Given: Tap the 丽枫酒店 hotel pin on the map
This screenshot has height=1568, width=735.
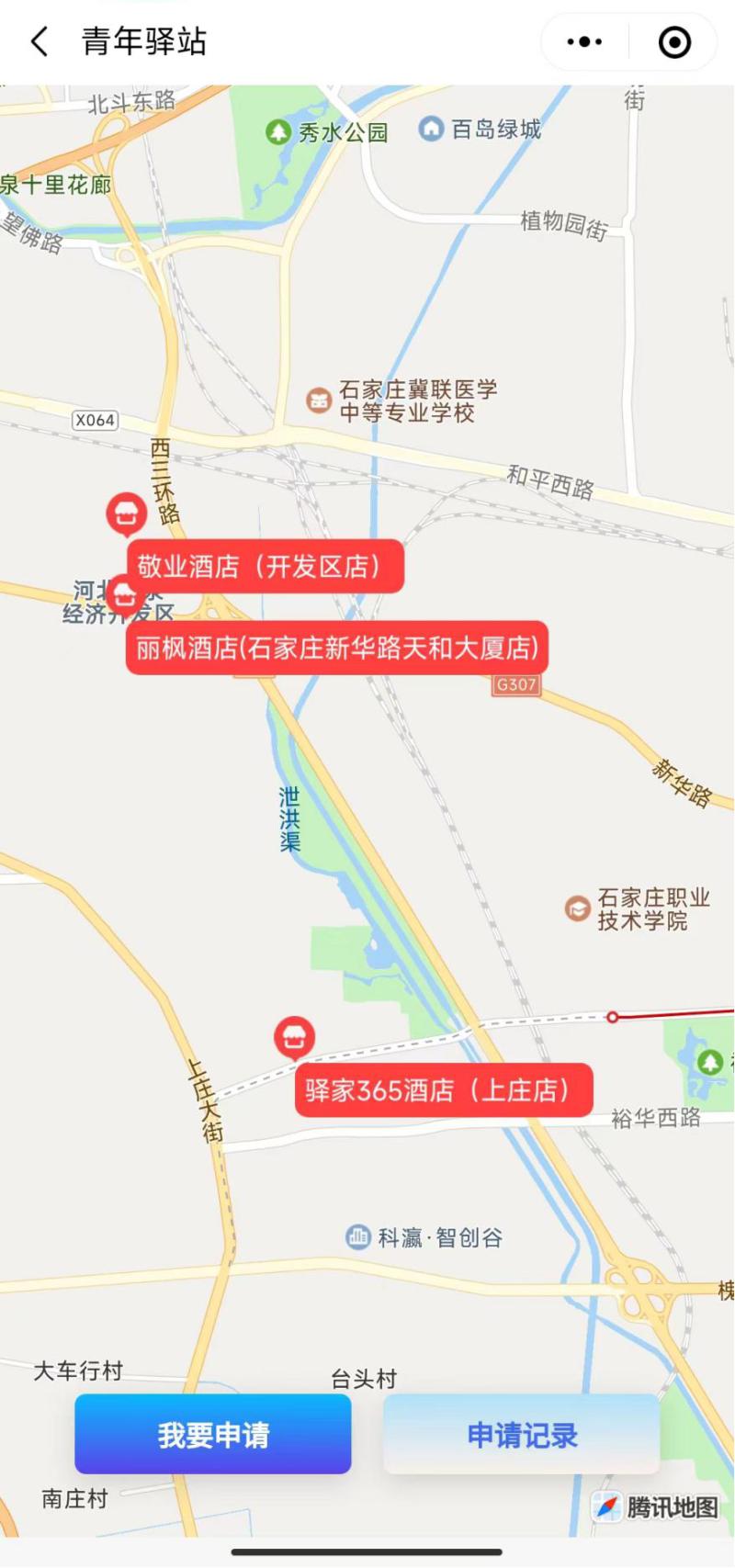Looking at the screenshot, I should pos(125,597).
